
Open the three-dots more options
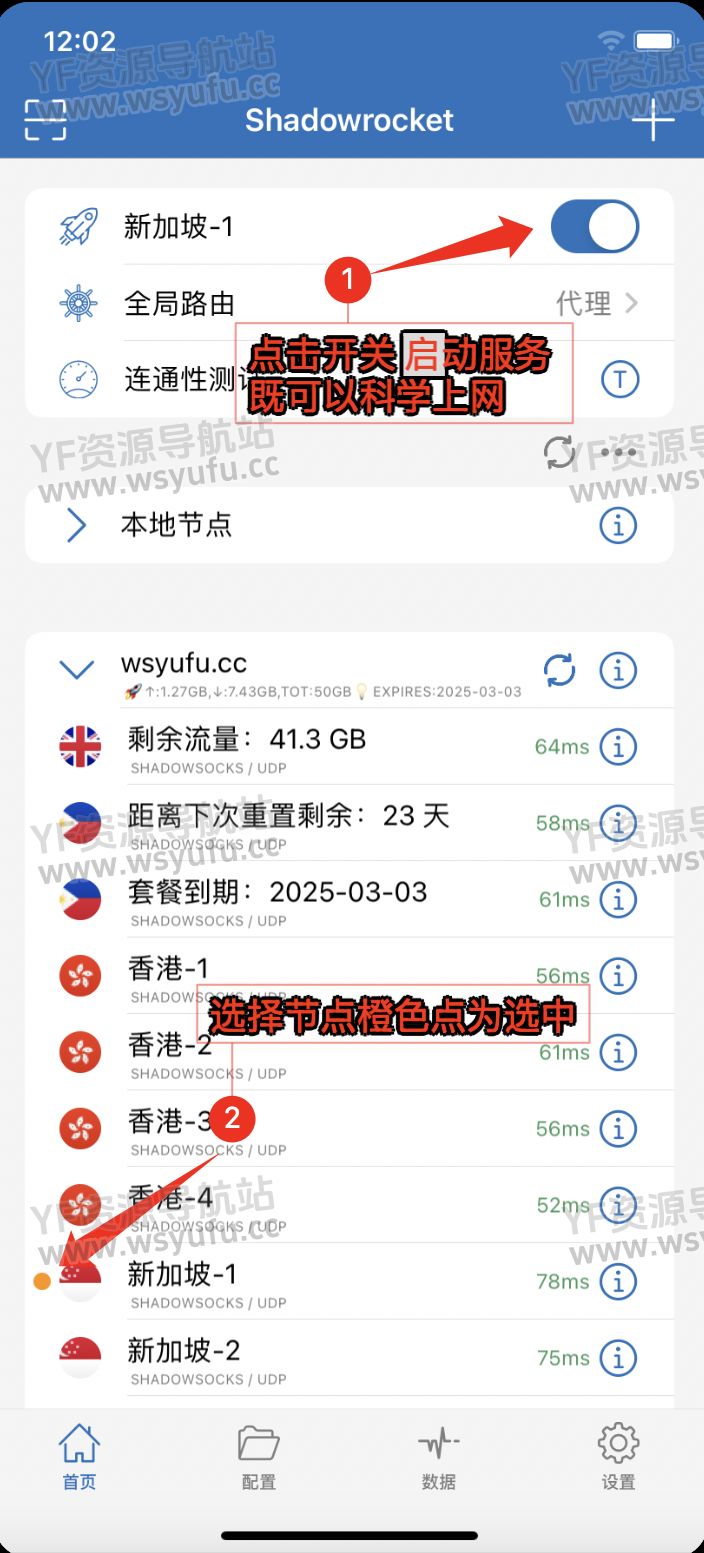619,453
